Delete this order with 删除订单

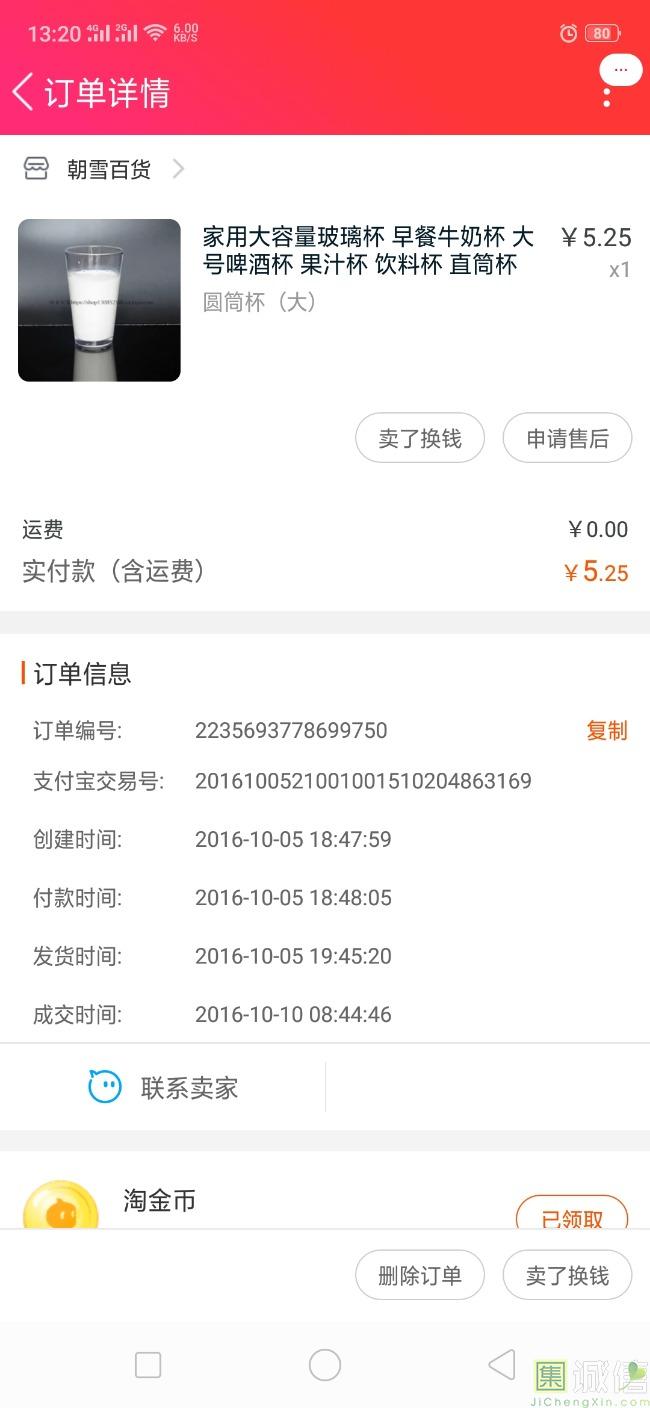click(x=420, y=1275)
